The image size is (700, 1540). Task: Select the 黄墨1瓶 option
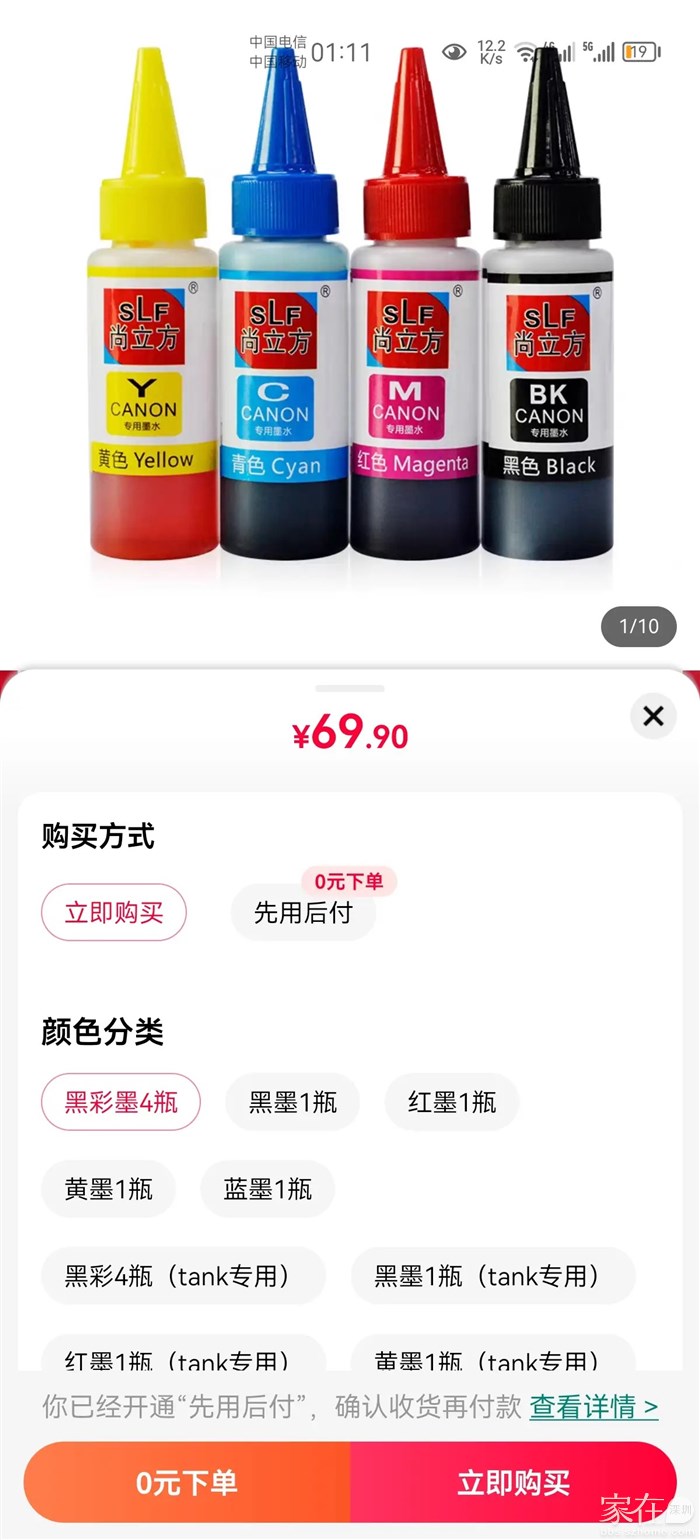(108, 1188)
